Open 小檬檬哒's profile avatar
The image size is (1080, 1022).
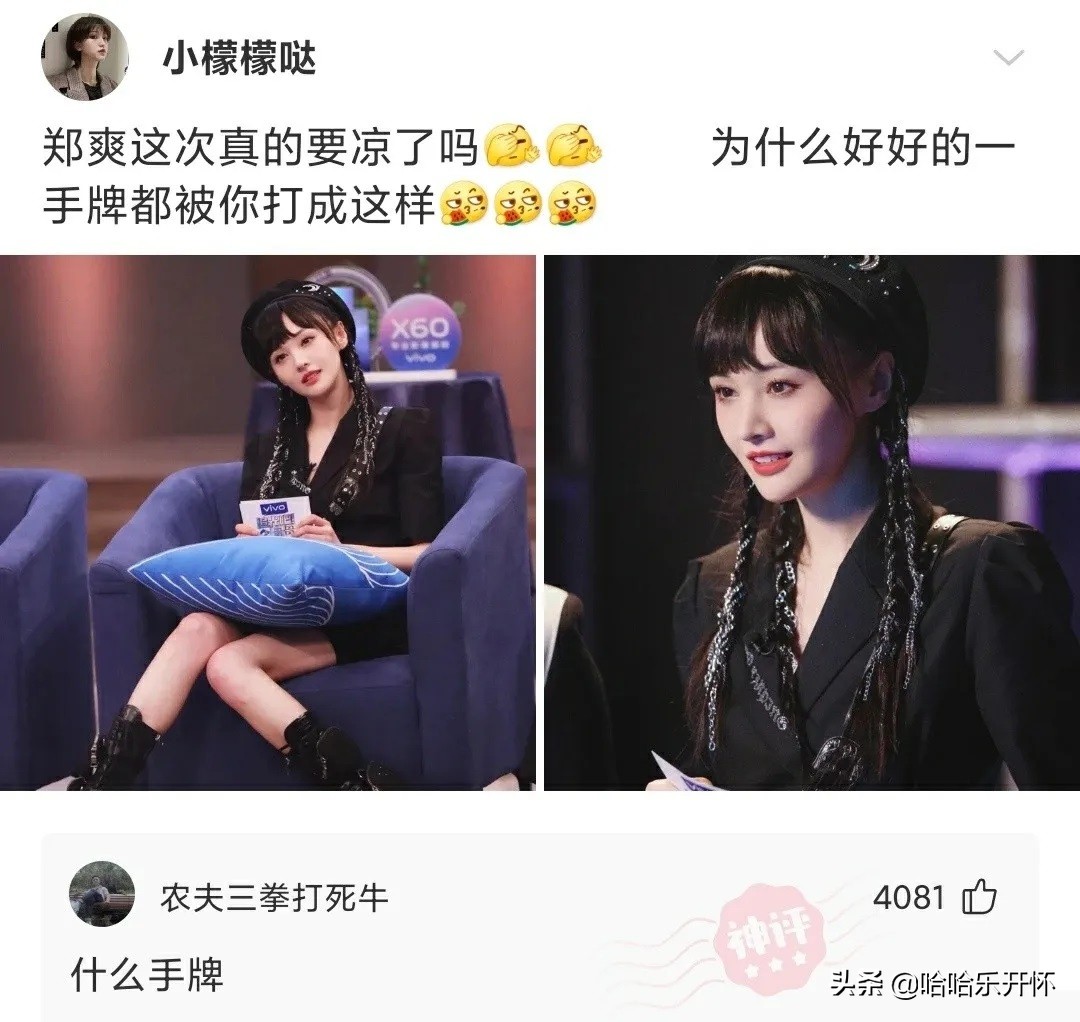[x=84, y=58]
